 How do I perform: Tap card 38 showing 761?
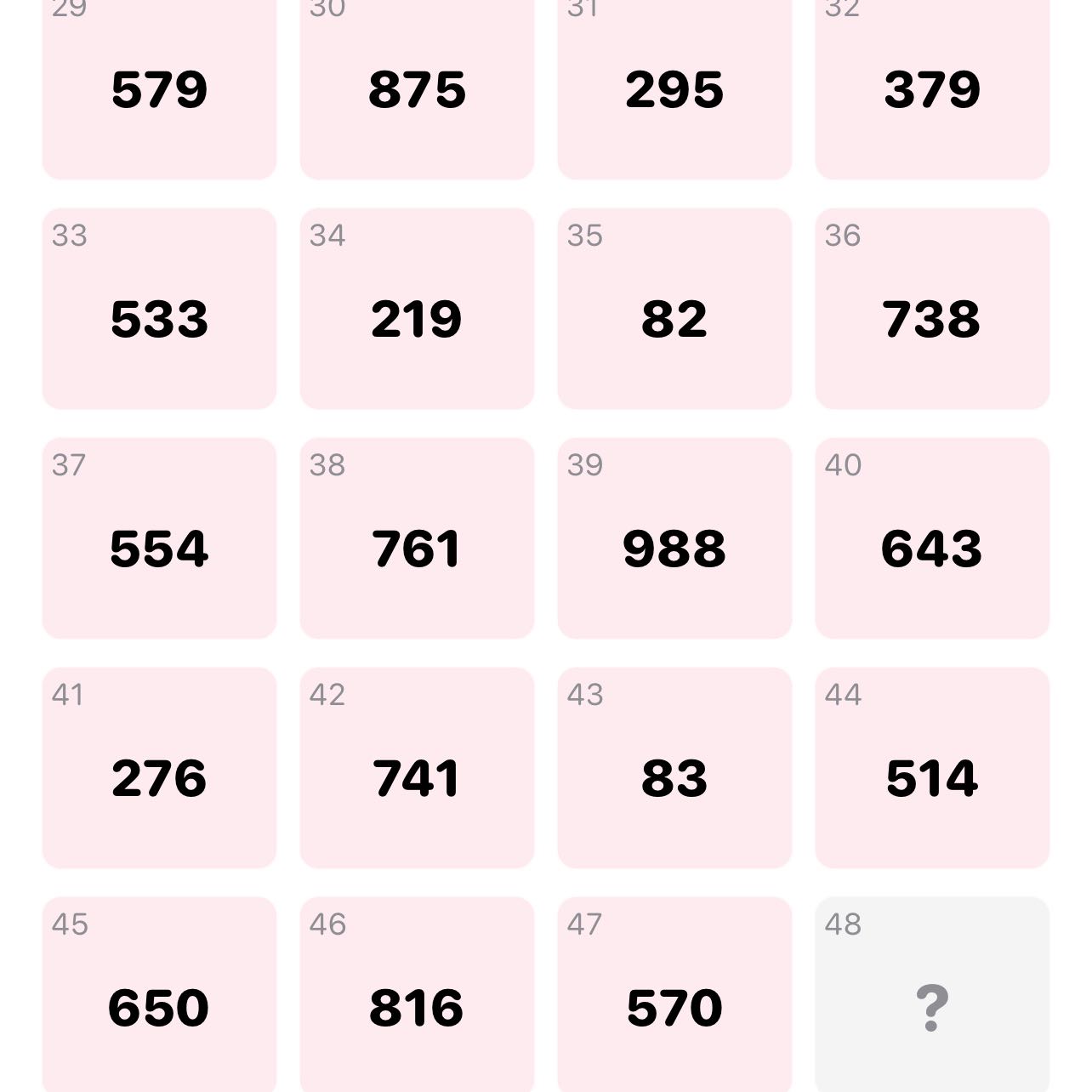click(417, 538)
